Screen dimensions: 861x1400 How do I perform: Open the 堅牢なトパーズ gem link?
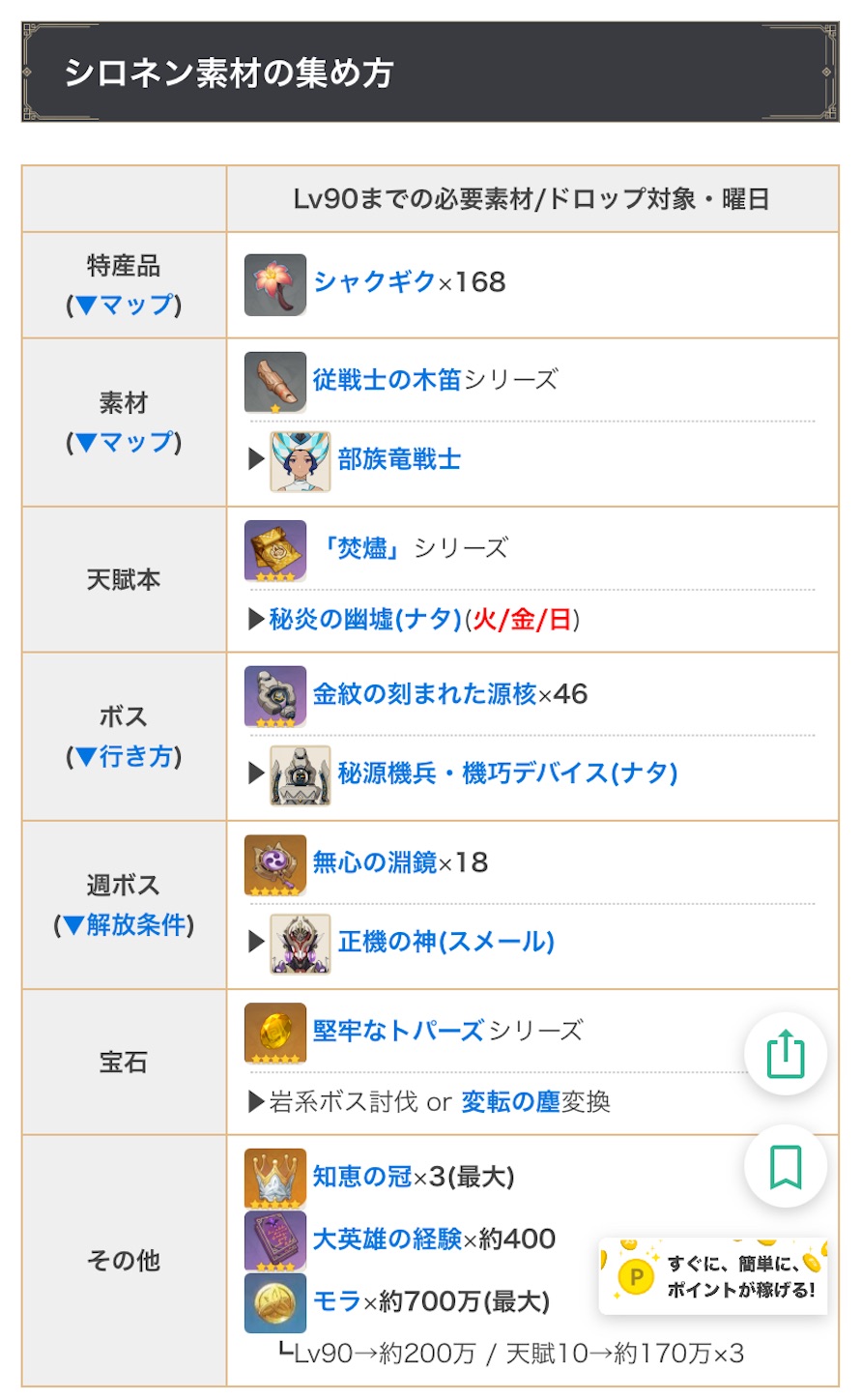[x=398, y=1031]
